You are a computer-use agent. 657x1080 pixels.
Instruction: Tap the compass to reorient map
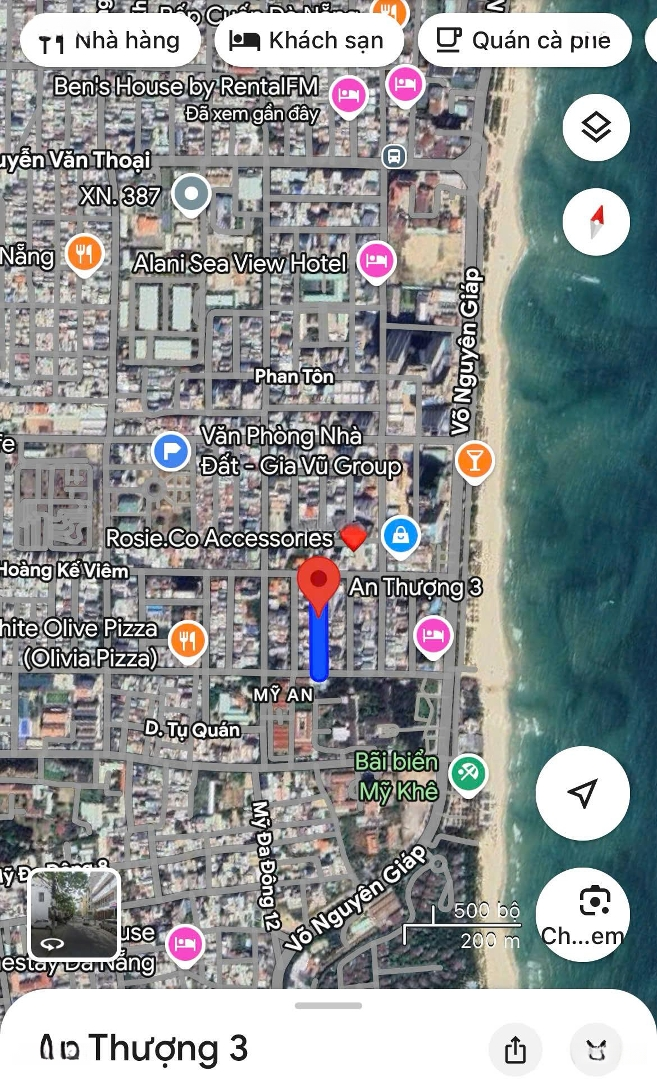click(x=596, y=221)
